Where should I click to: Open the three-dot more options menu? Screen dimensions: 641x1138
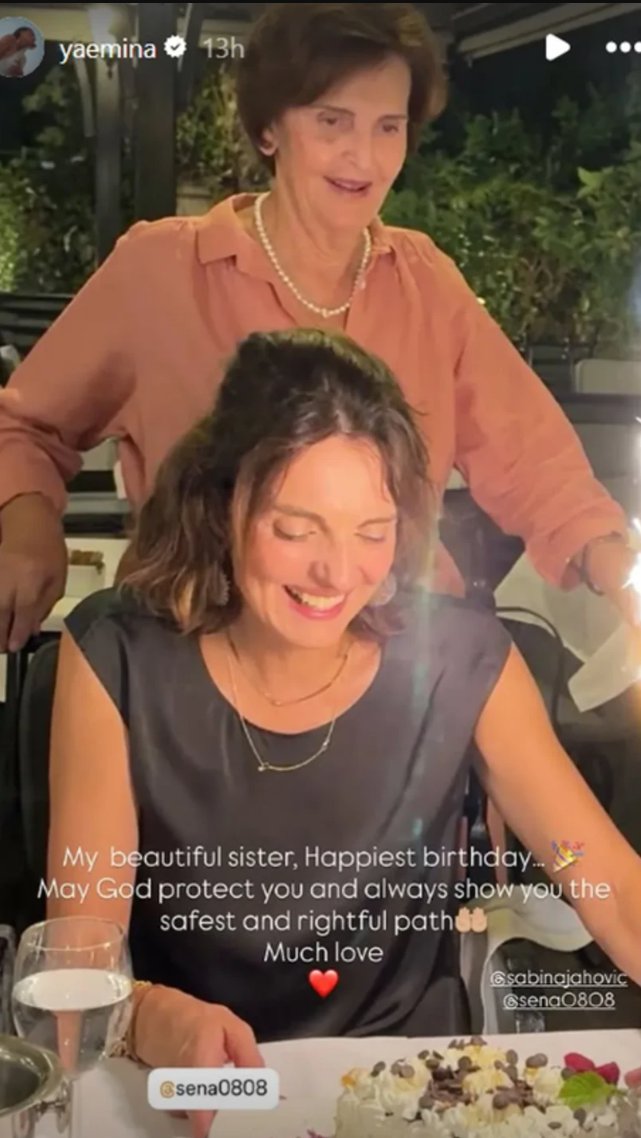(x=621, y=47)
